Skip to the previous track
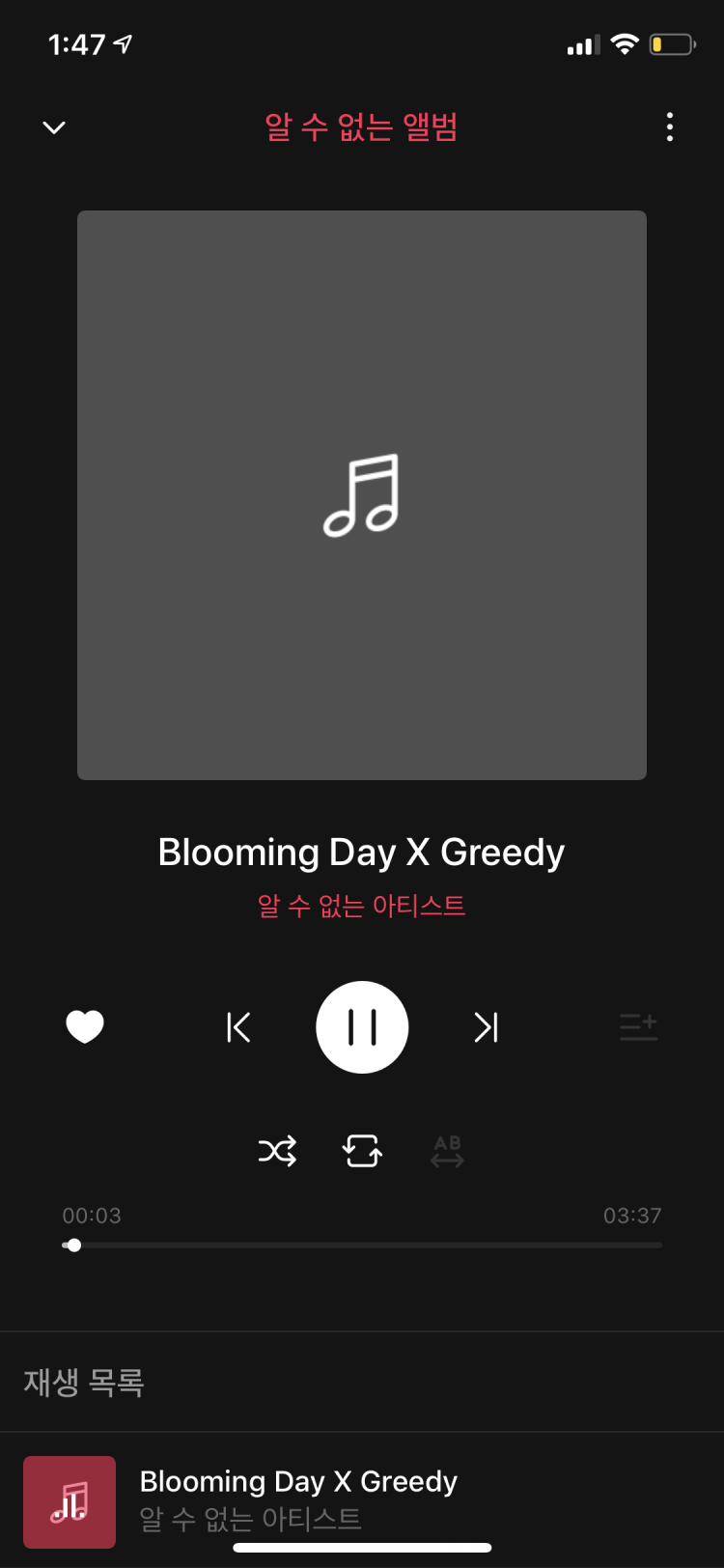The height and width of the screenshot is (1568, 724). (x=238, y=1027)
